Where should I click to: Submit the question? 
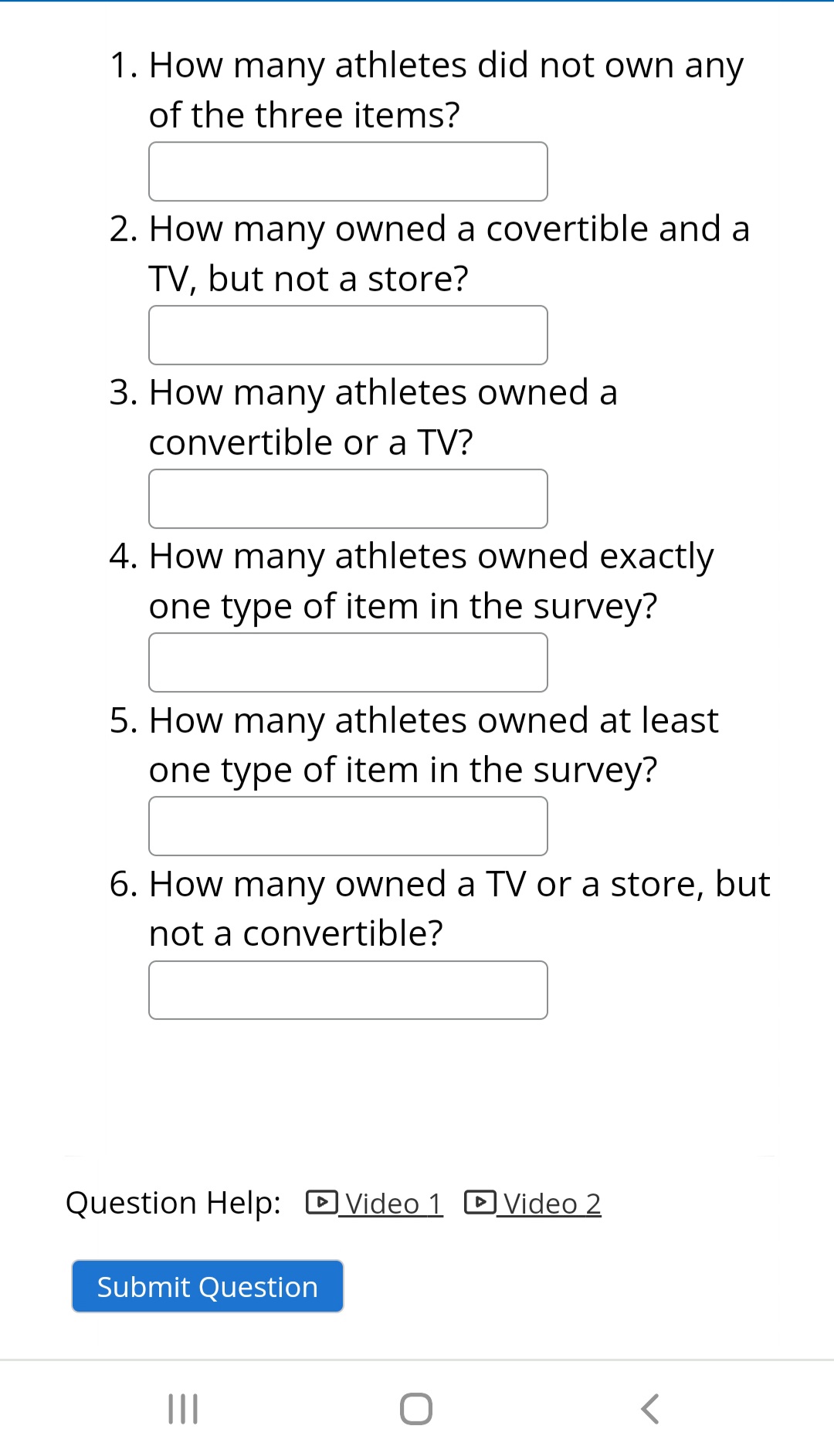pyautogui.click(x=207, y=1286)
